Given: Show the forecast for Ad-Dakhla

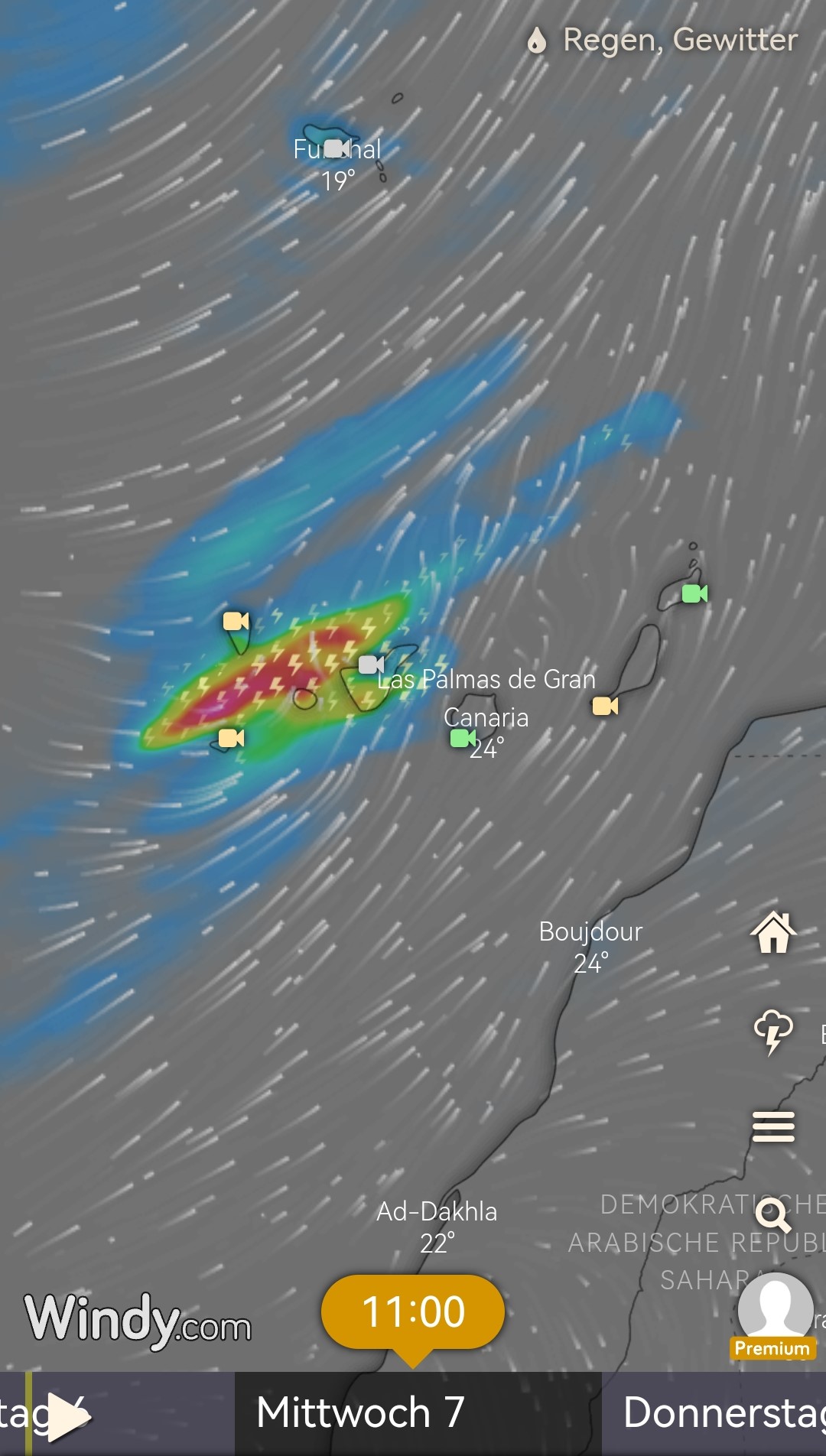Looking at the screenshot, I should 437,1227.
